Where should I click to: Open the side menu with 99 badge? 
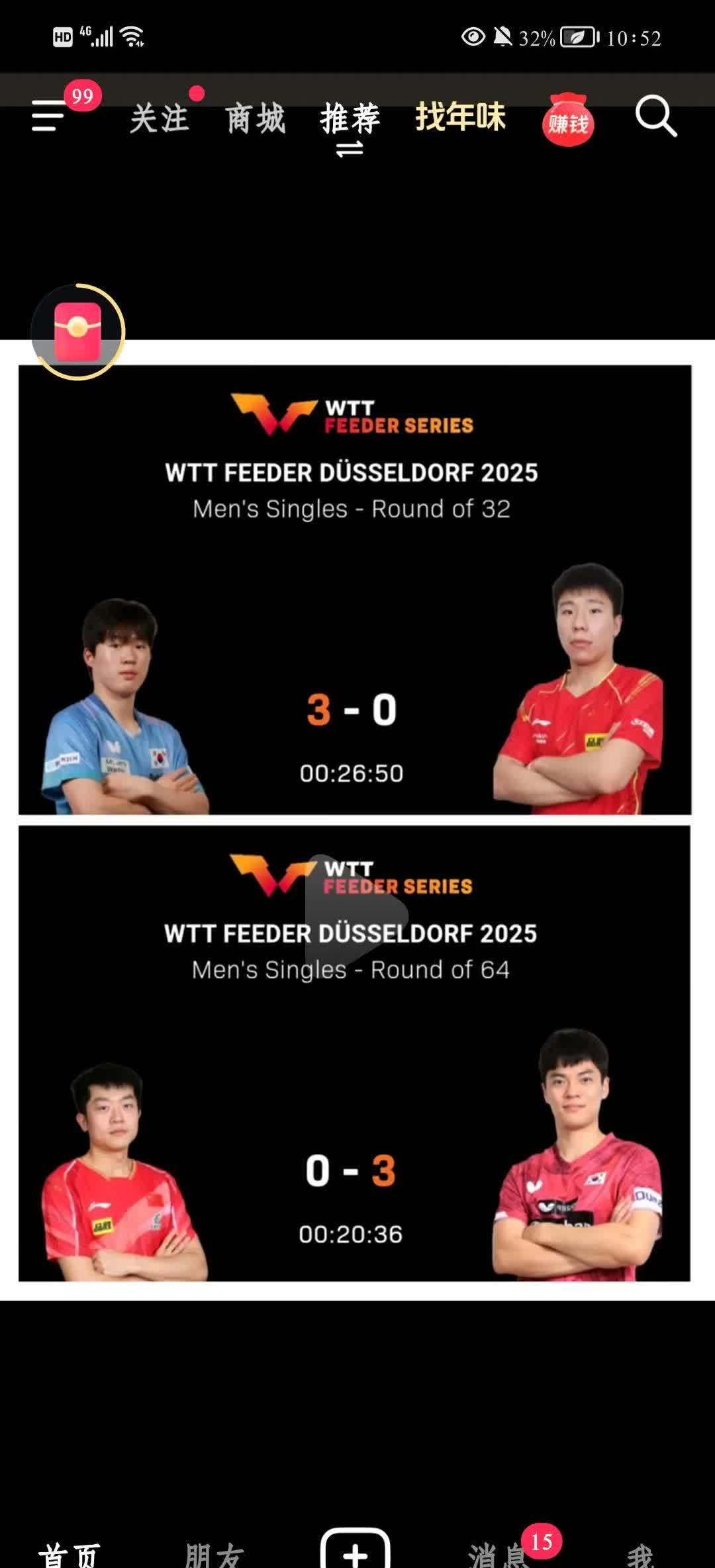click(x=49, y=116)
